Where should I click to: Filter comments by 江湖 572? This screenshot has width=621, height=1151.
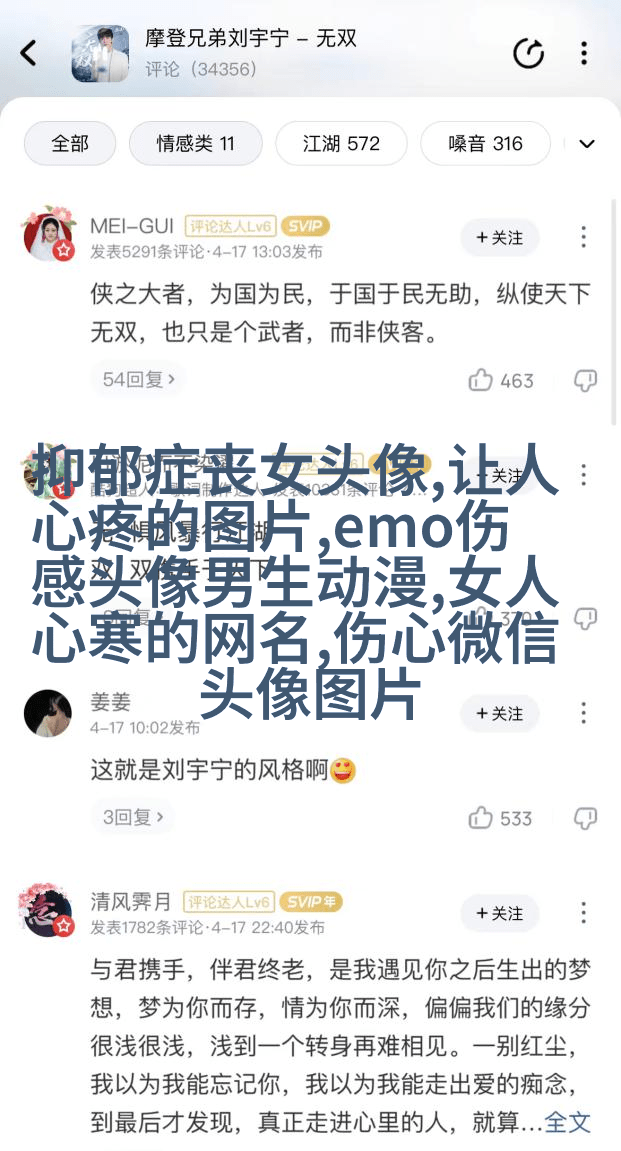341,144
